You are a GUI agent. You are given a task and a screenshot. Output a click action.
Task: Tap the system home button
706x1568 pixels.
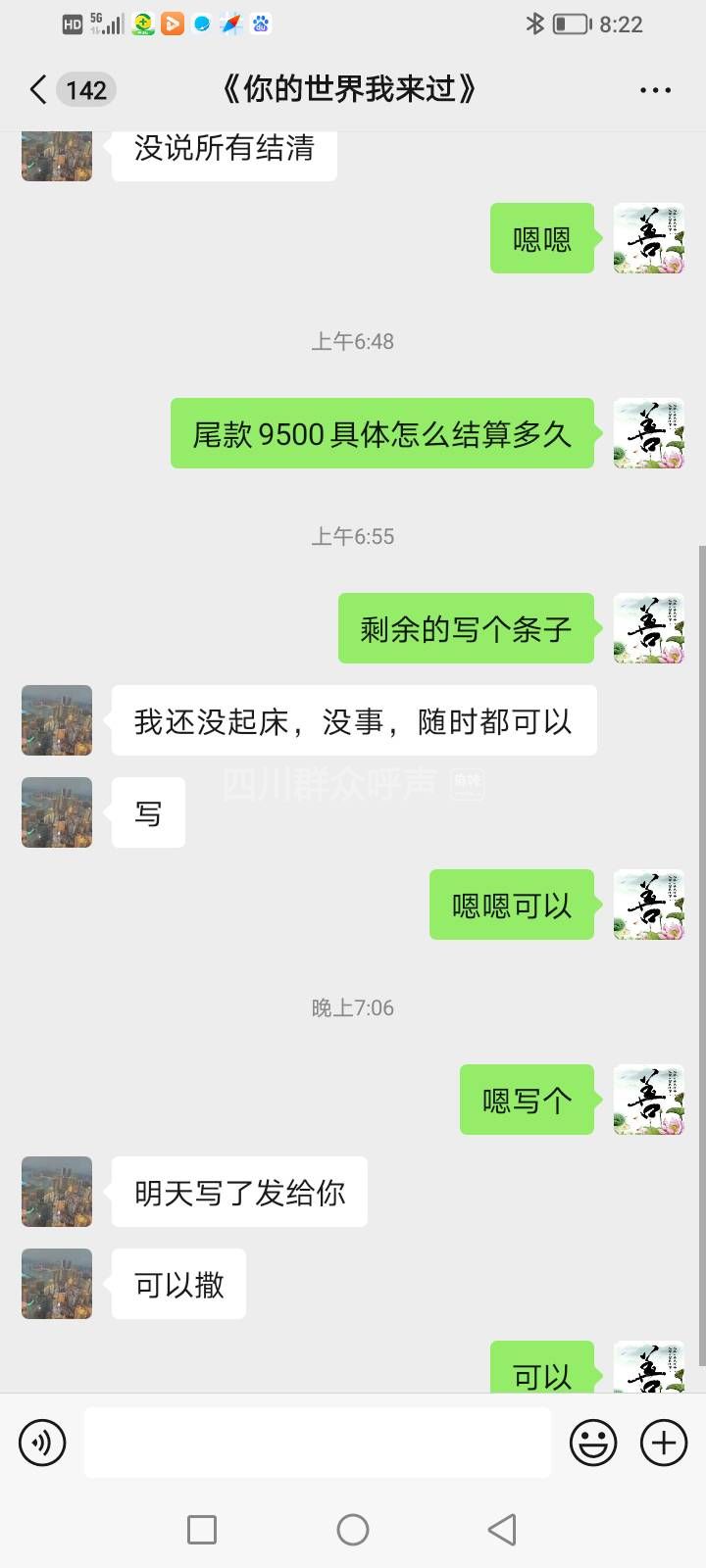click(353, 1529)
